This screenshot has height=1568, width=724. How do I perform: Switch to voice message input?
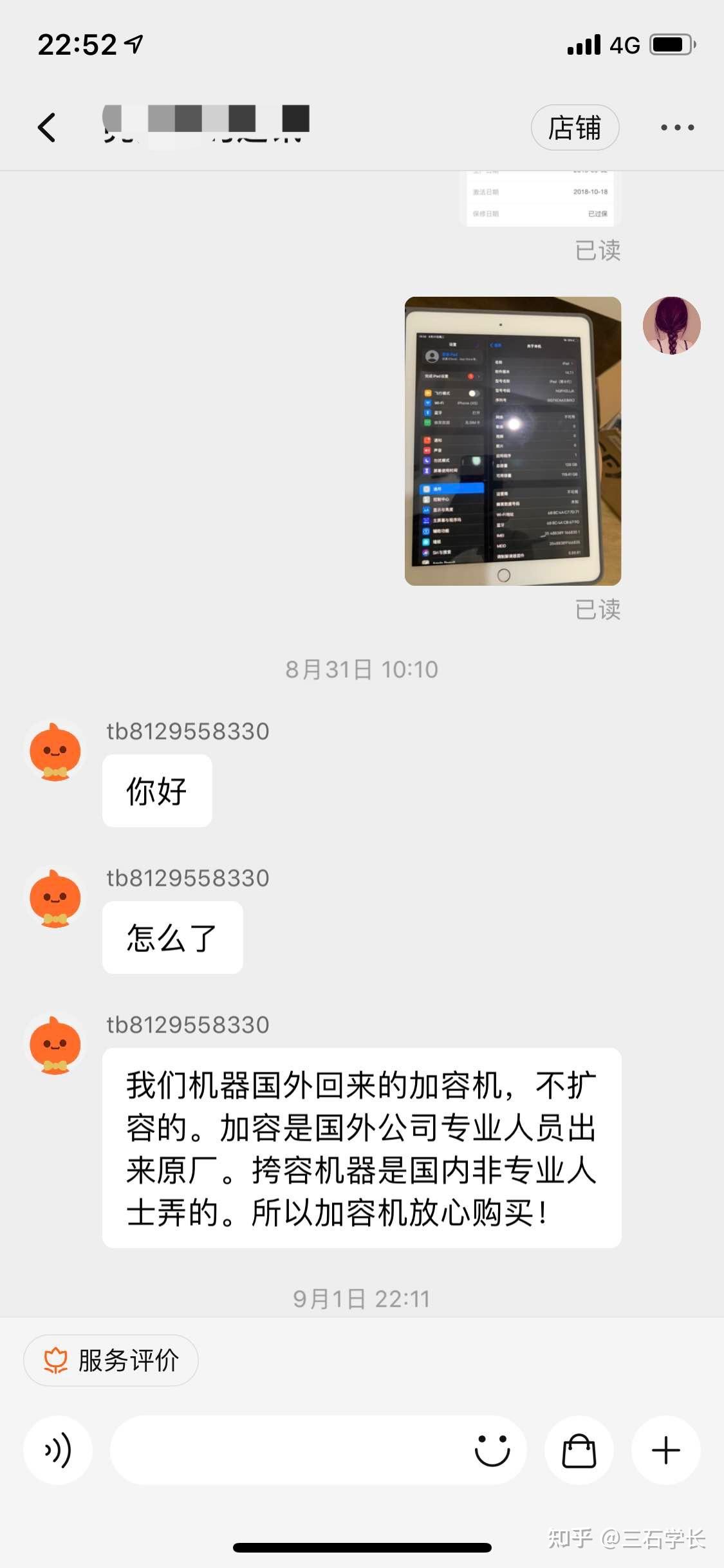[58, 1450]
